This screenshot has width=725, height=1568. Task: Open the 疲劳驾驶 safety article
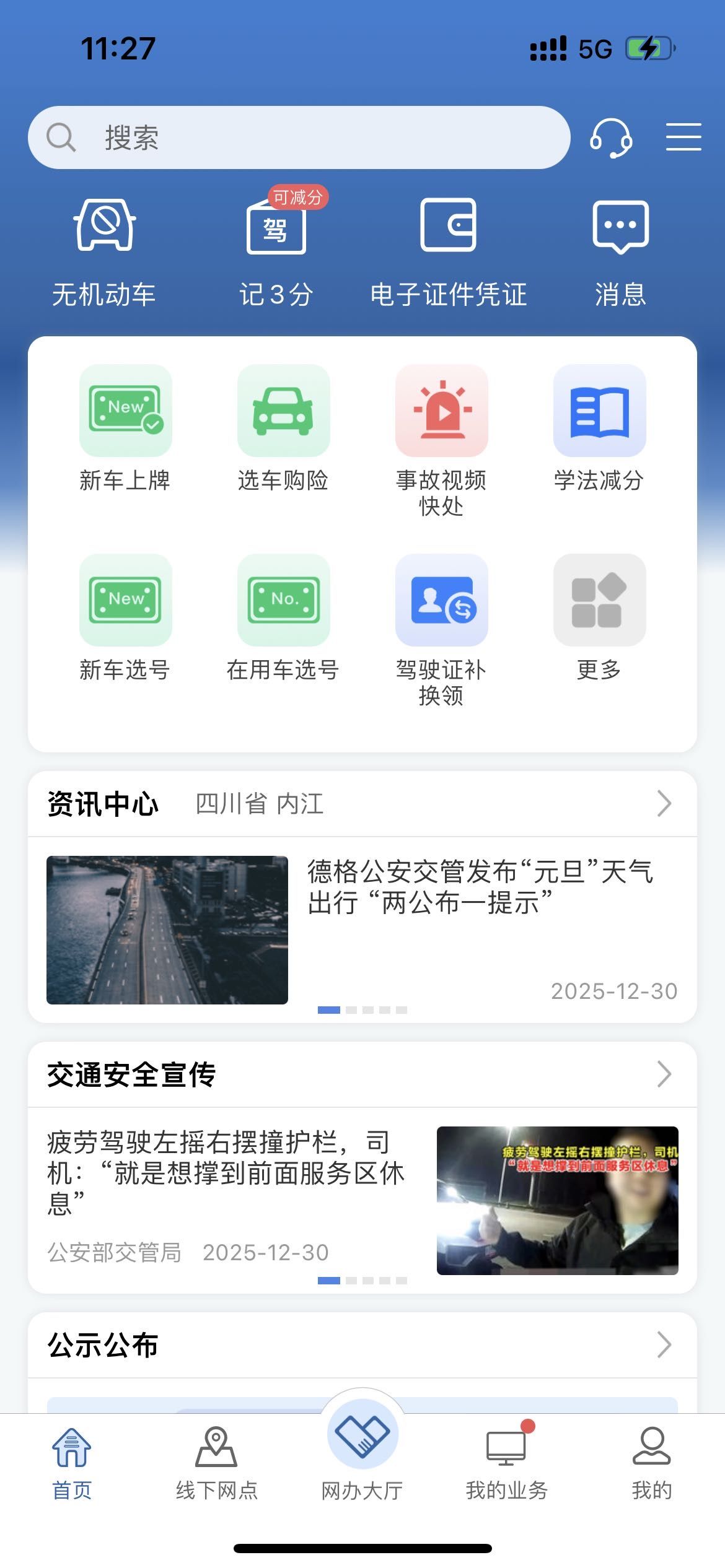[x=226, y=1172]
